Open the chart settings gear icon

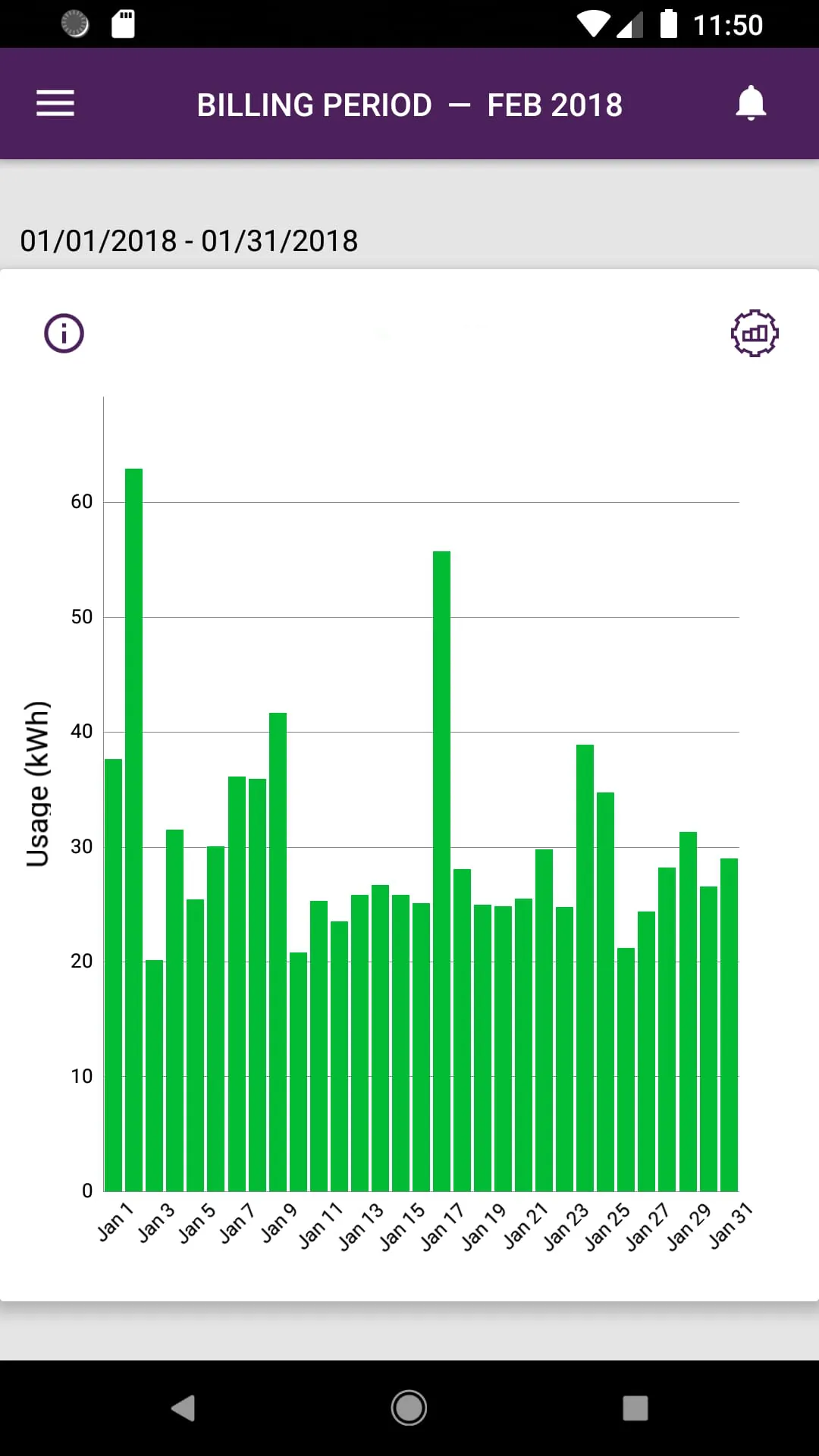pyautogui.click(x=755, y=333)
